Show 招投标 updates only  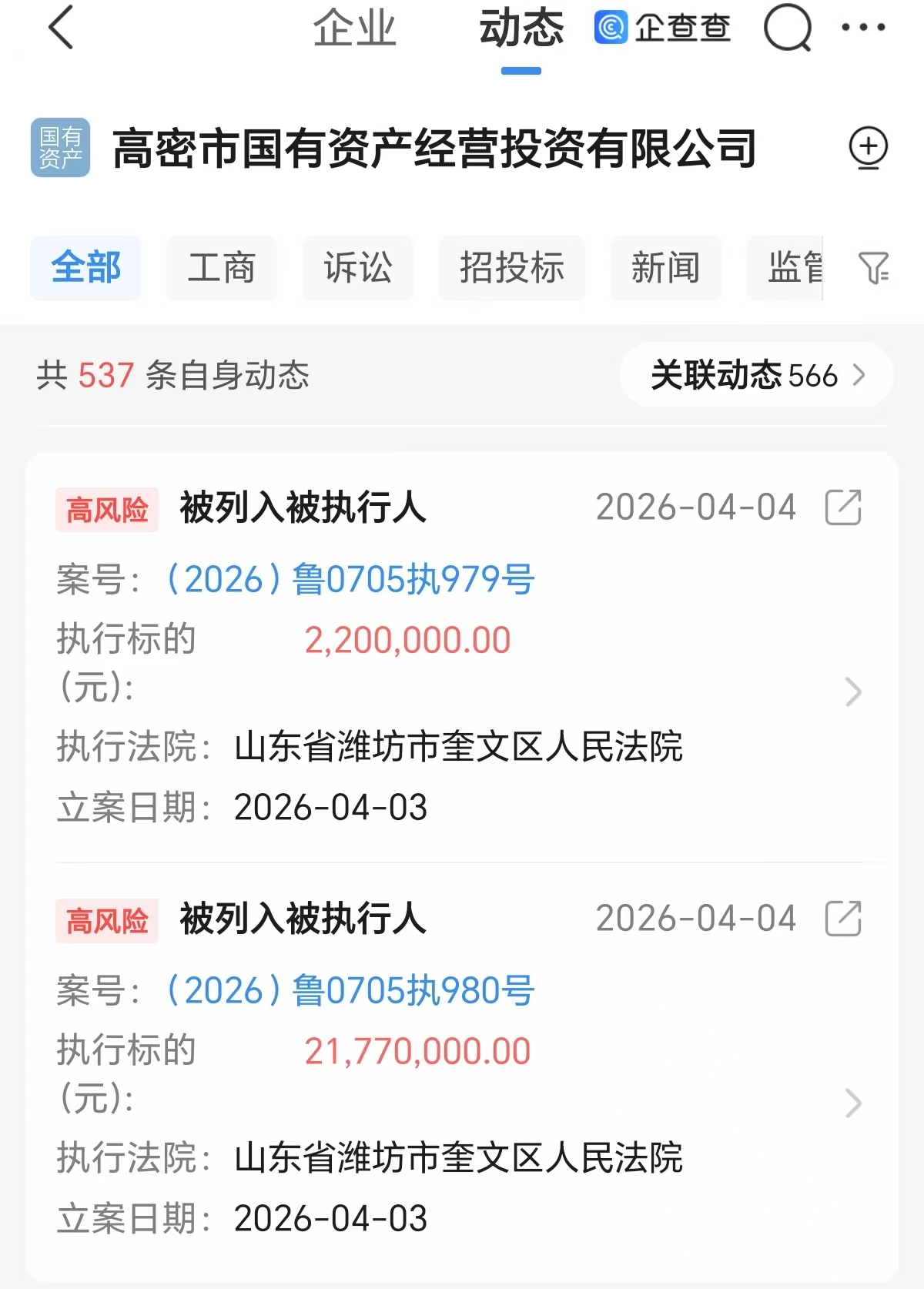pyautogui.click(x=512, y=268)
